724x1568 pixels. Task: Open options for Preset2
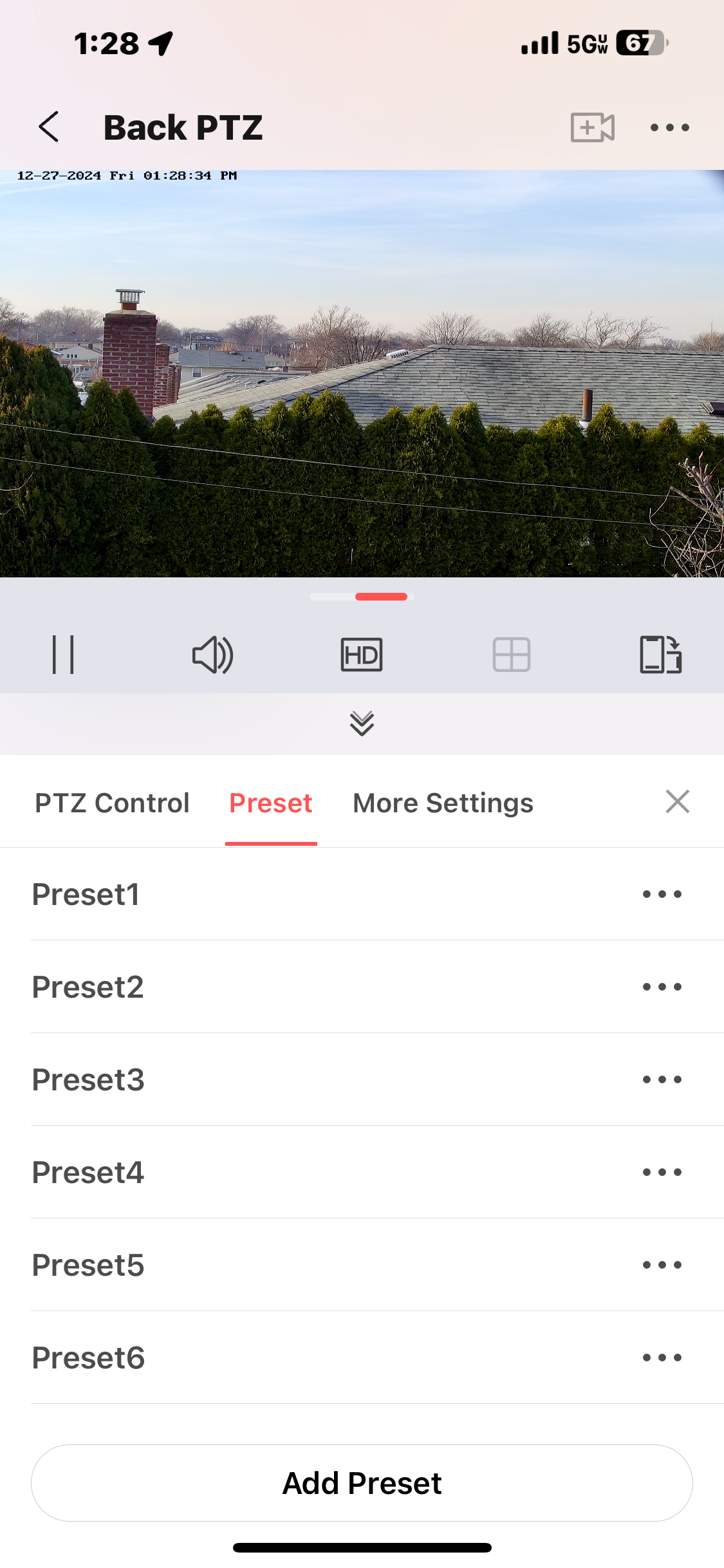[662, 987]
